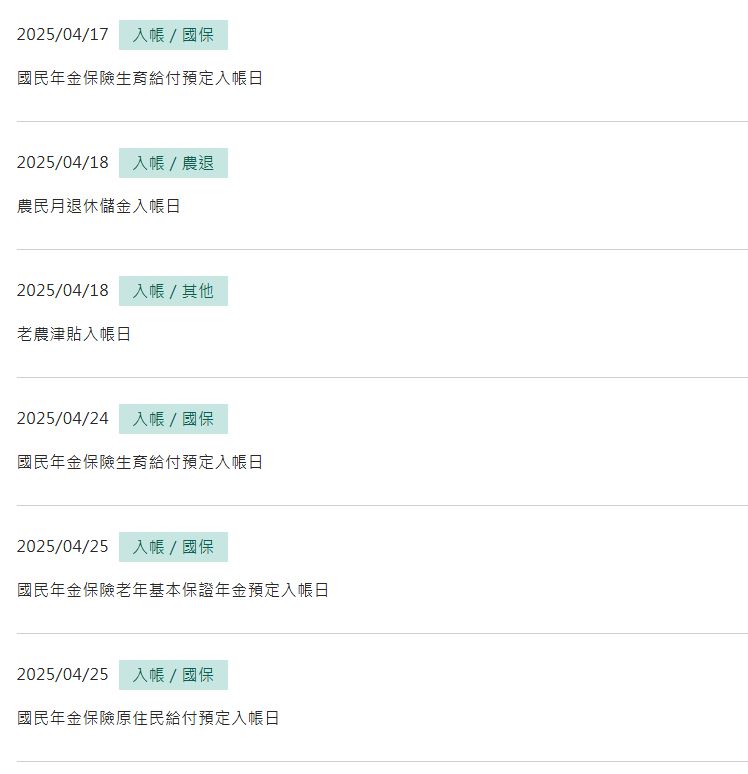View the 老農津貼入帳日 entry
Viewport: 748px width, 774px height.
click(74, 334)
